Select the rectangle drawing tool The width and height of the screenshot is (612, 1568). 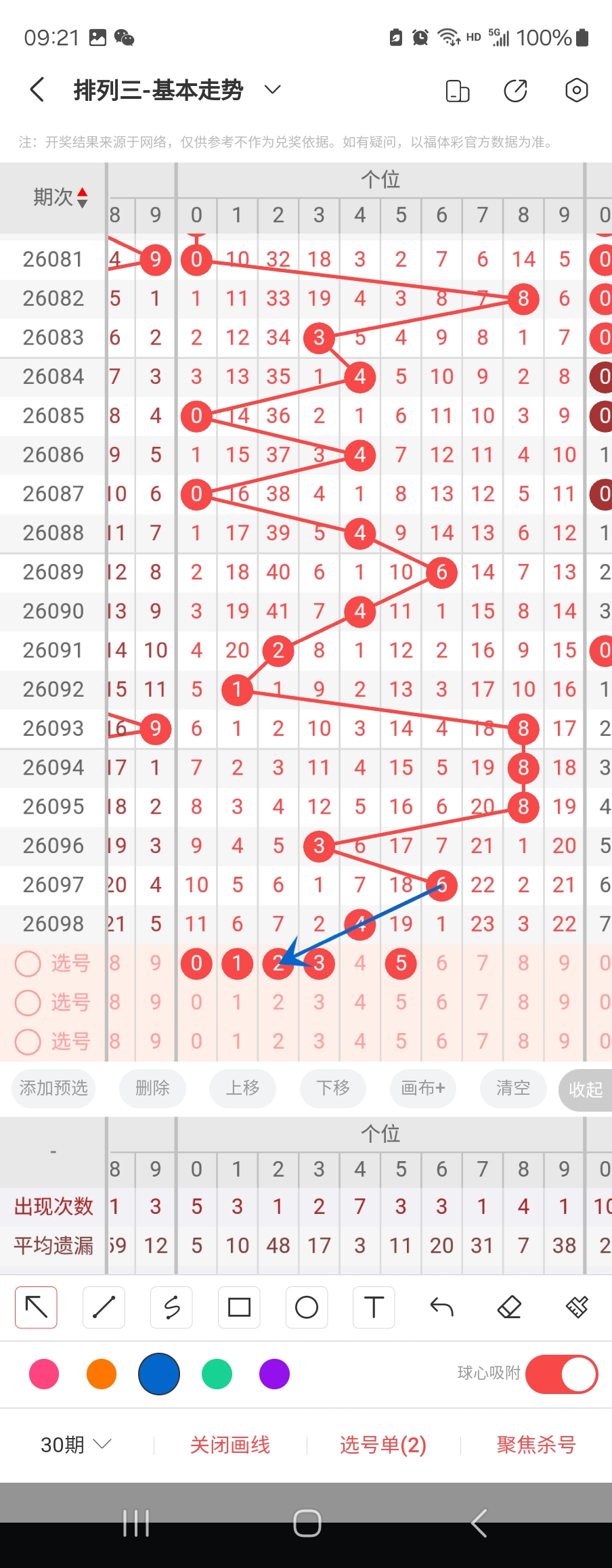tap(239, 1307)
